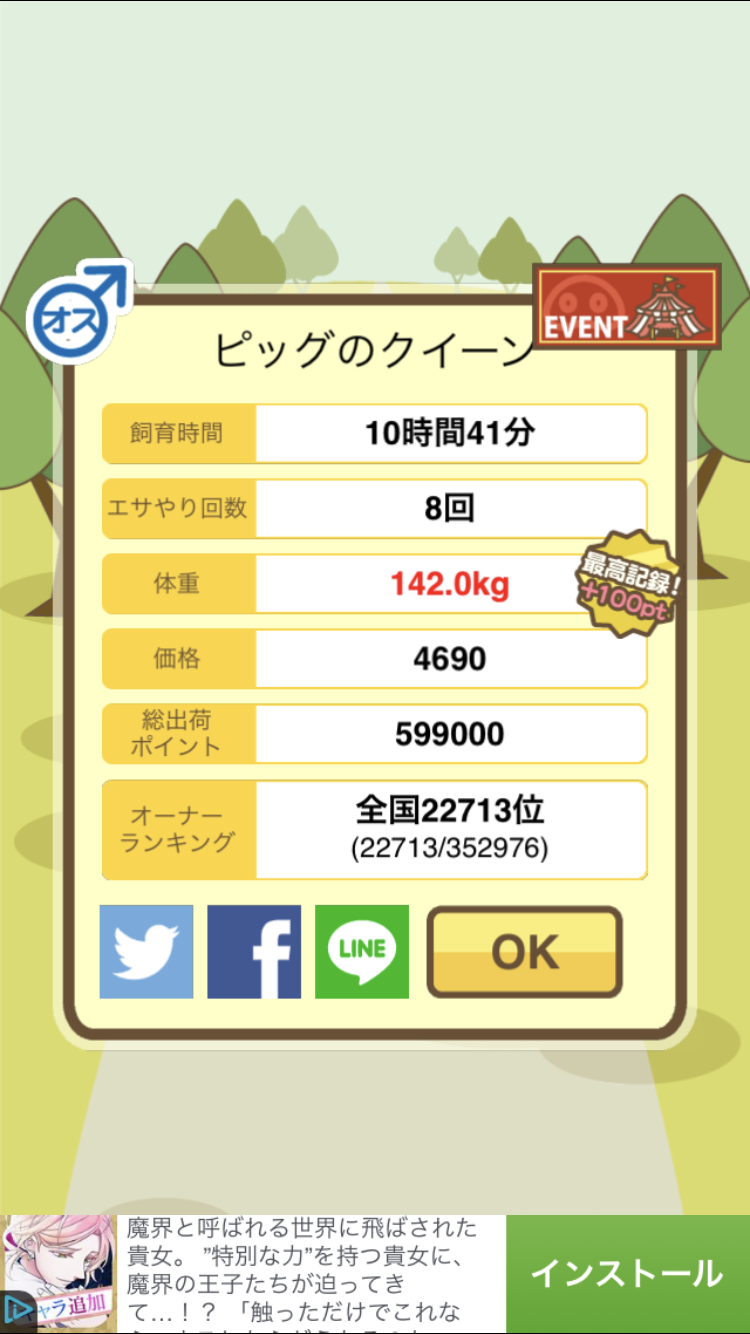Image resolution: width=750 pixels, height=1334 pixels.
Task: Confirm the result with OK
Action: tap(525, 952)
